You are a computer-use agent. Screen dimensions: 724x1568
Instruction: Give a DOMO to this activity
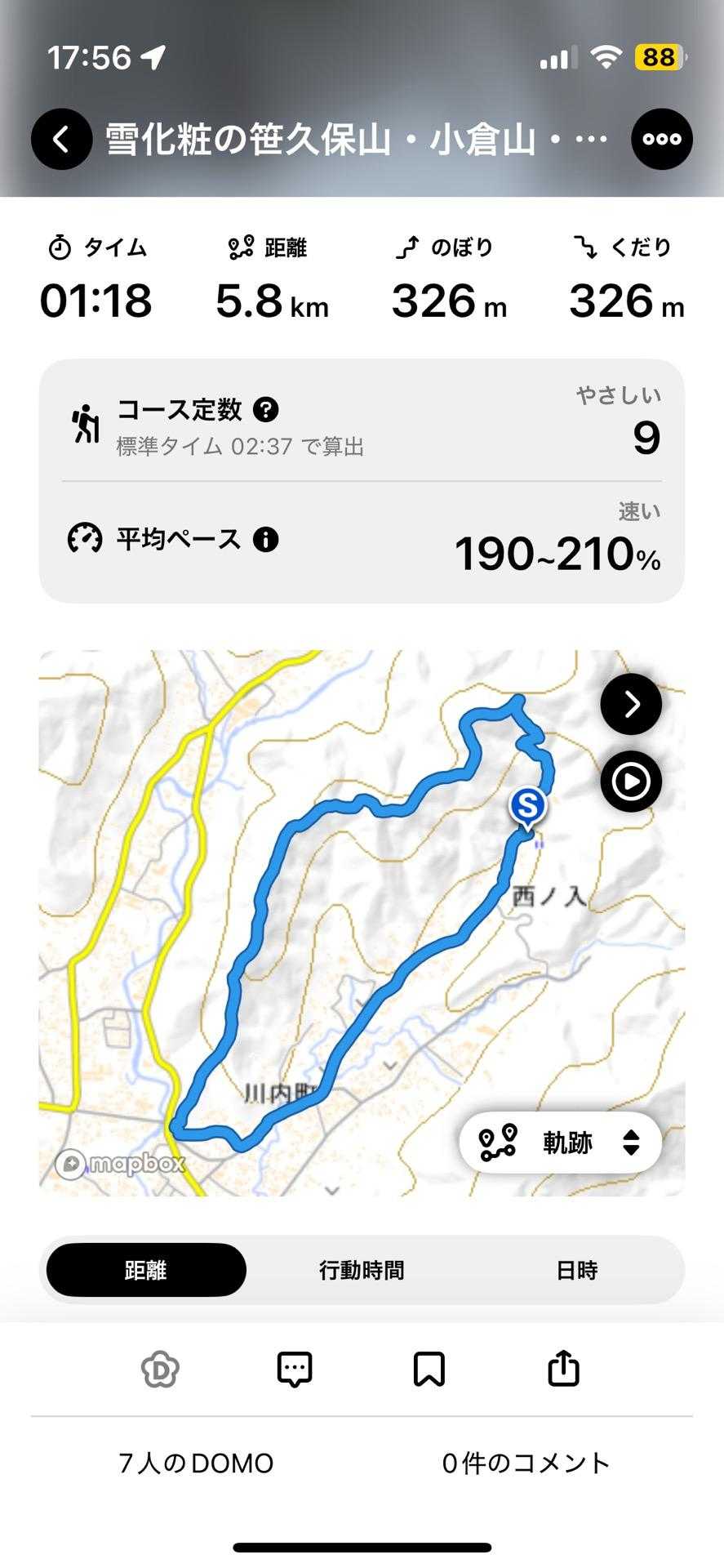click(x=160, y=1370)
